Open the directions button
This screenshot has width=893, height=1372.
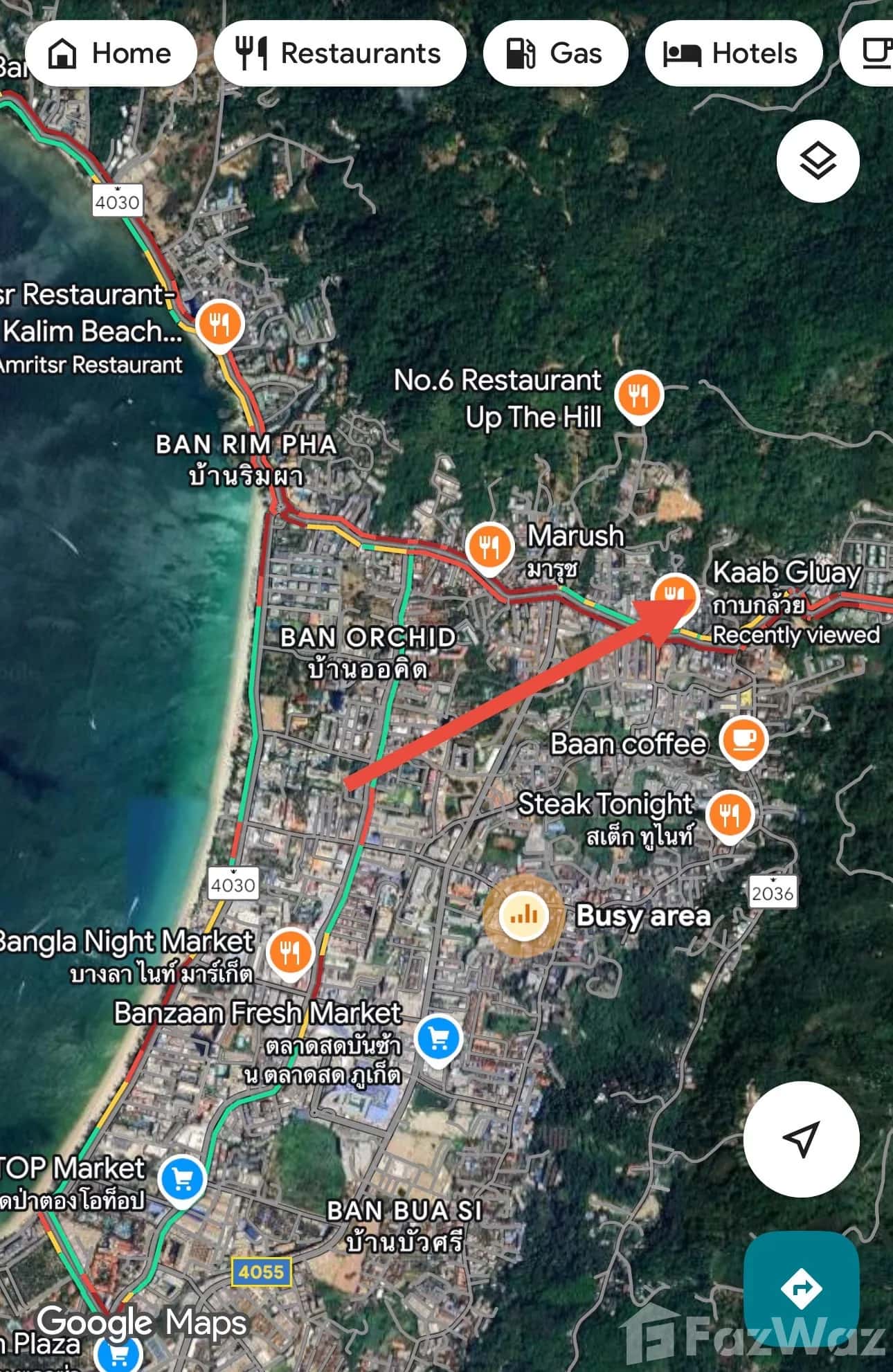(x=801, y=1288)
